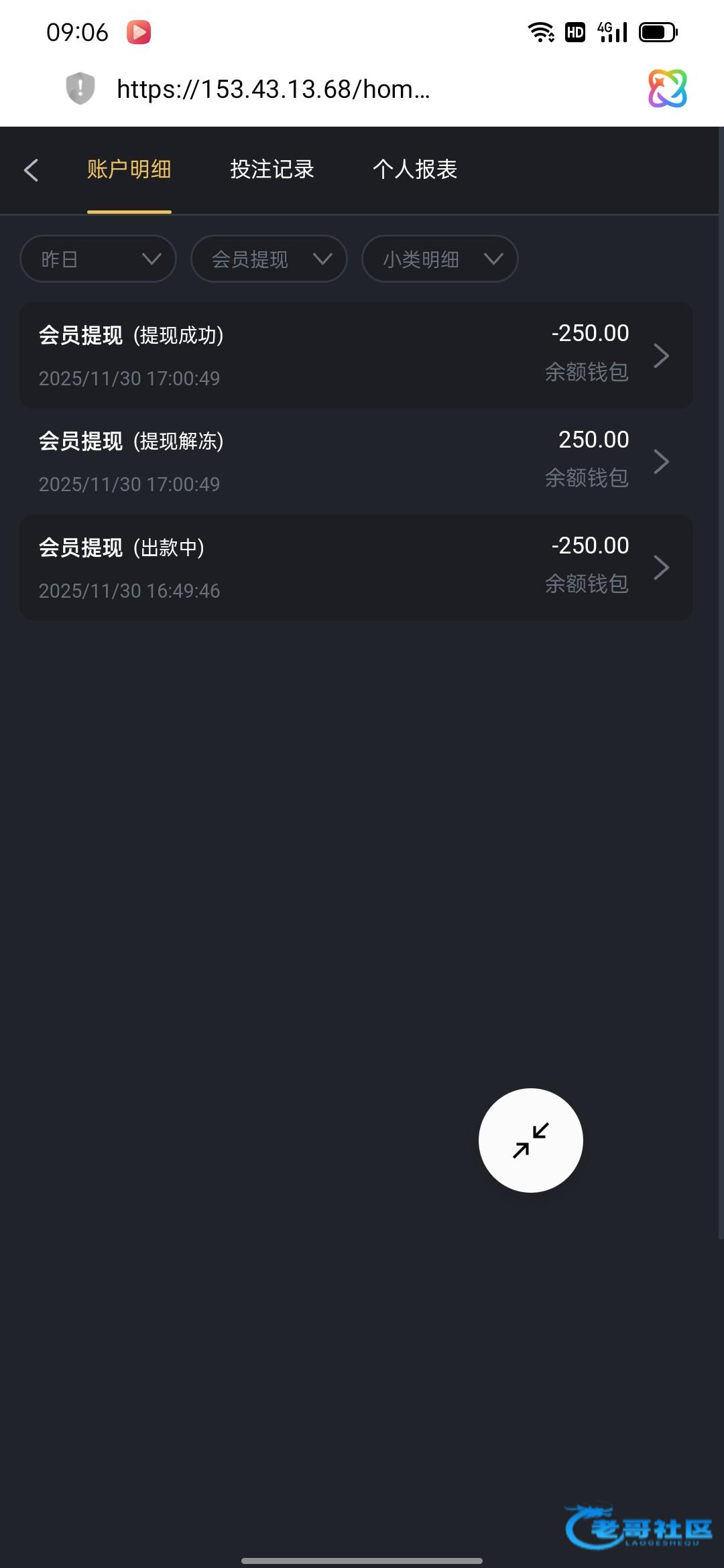The width and height of the screenshot is (724, 1568).
Task: Expand the 小类明细 dropdown
Action: [440, 259]
